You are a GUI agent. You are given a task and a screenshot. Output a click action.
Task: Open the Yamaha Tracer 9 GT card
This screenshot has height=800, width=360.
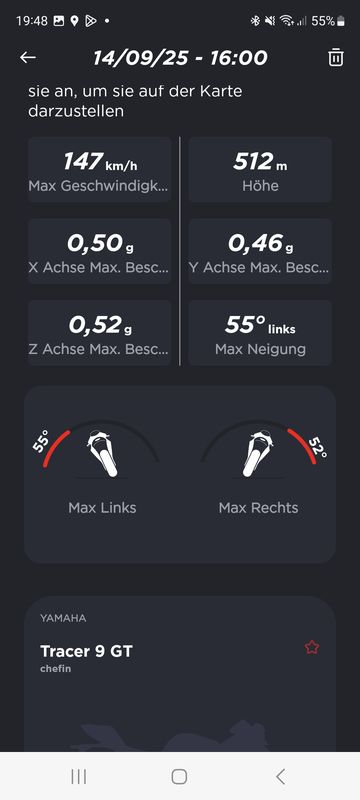tap(180, 673)
